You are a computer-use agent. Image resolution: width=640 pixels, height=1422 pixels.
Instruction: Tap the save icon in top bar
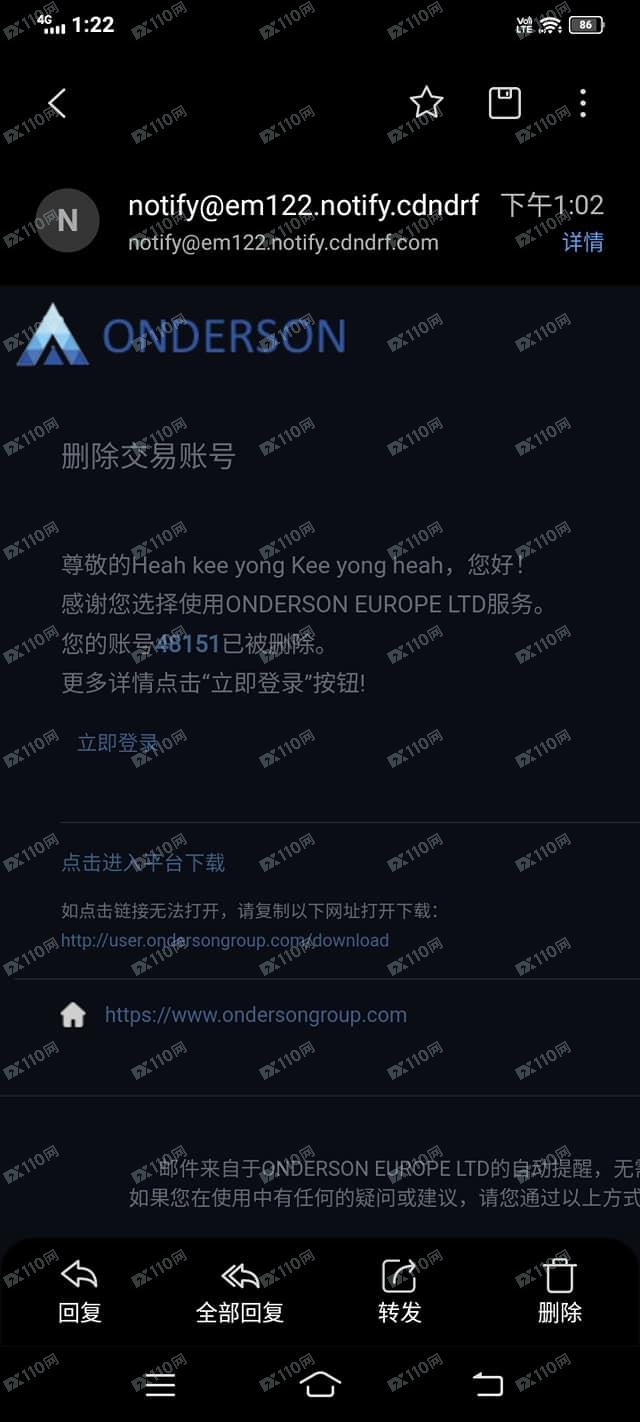pos(504,102)
